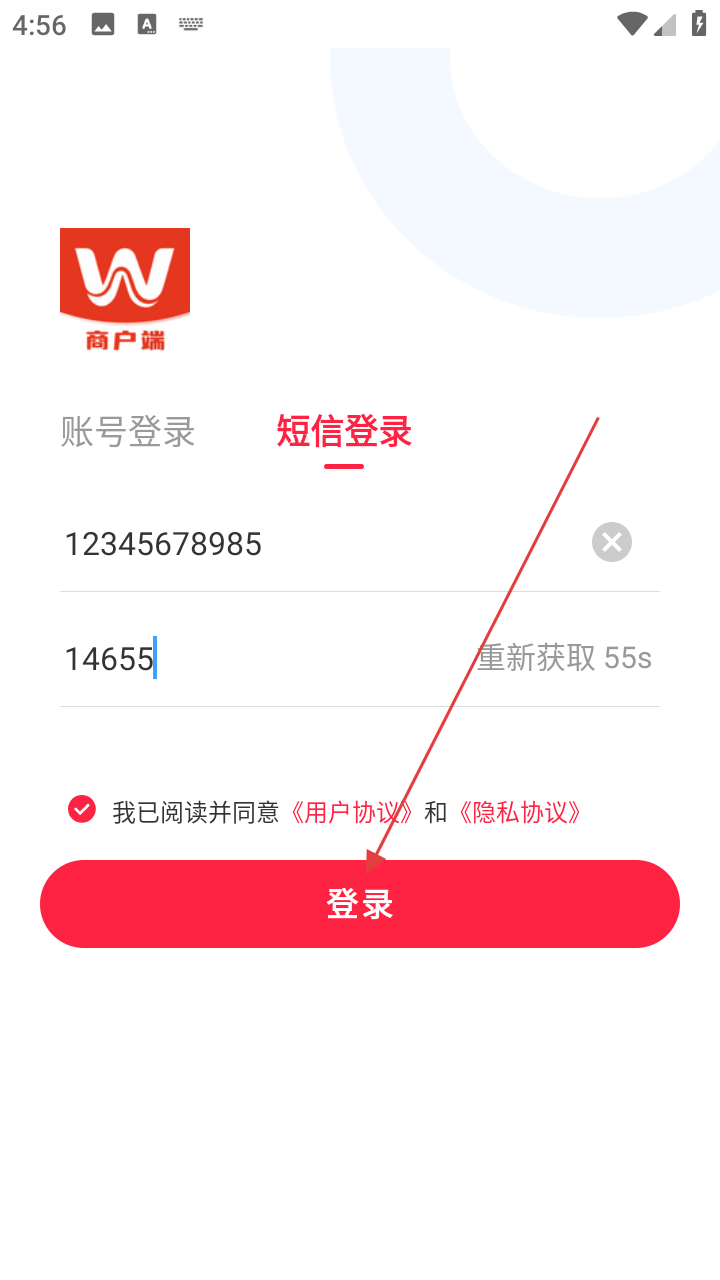Tap the red 登录 button

point(360,904)
